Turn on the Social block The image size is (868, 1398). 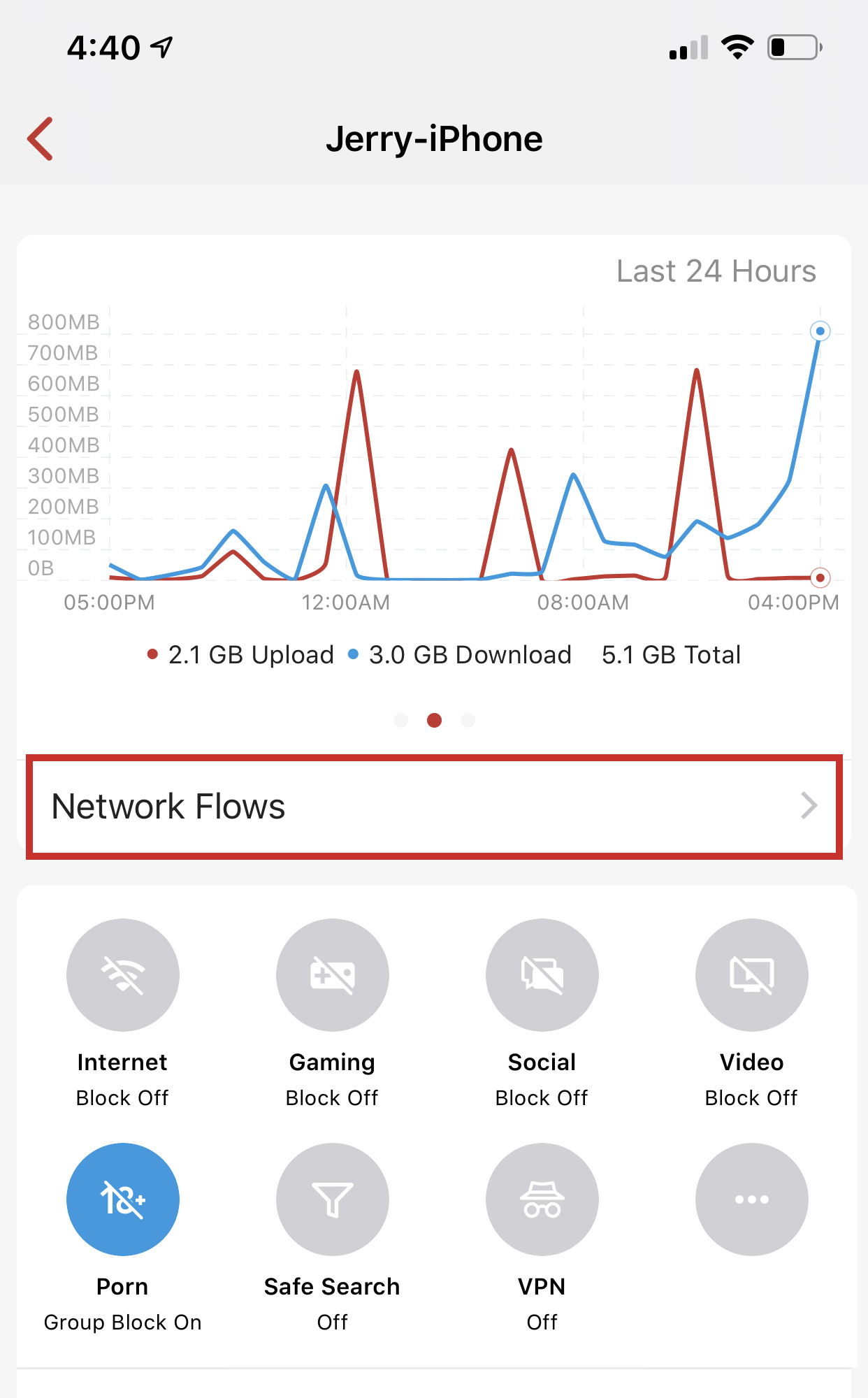[542, 975]
